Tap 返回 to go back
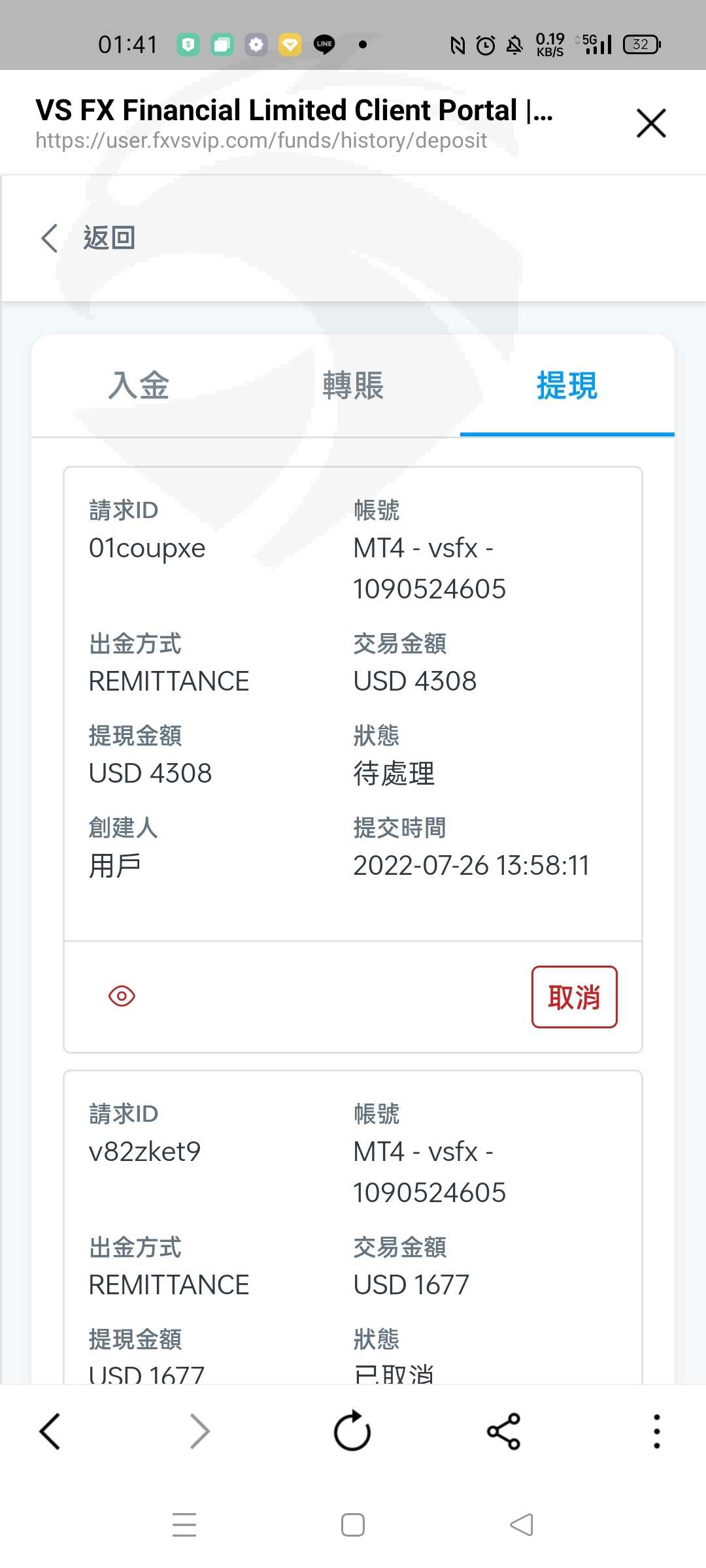706x1568 pixels. pos(88,238)
